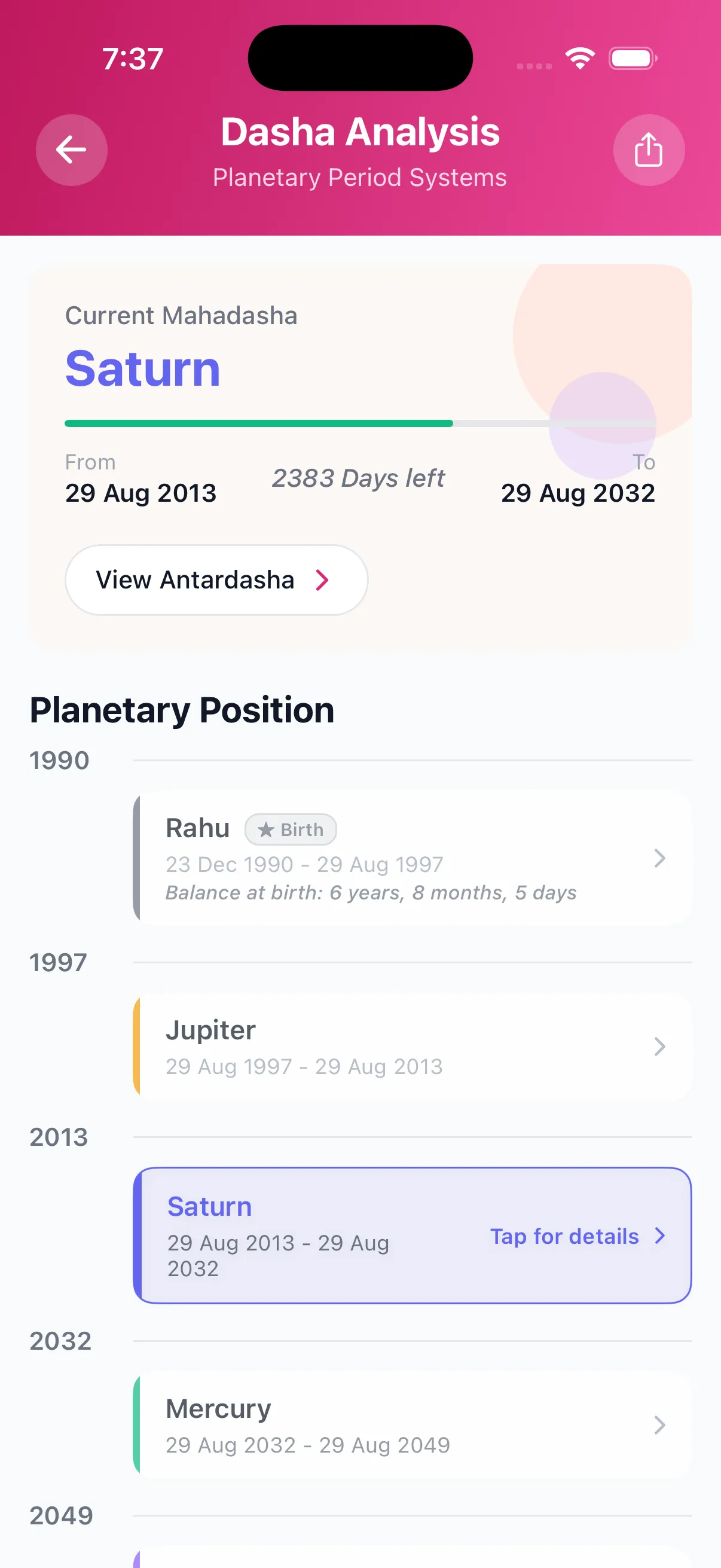Click the Current Mahadasha Saturn heading

tap(143, 368)
